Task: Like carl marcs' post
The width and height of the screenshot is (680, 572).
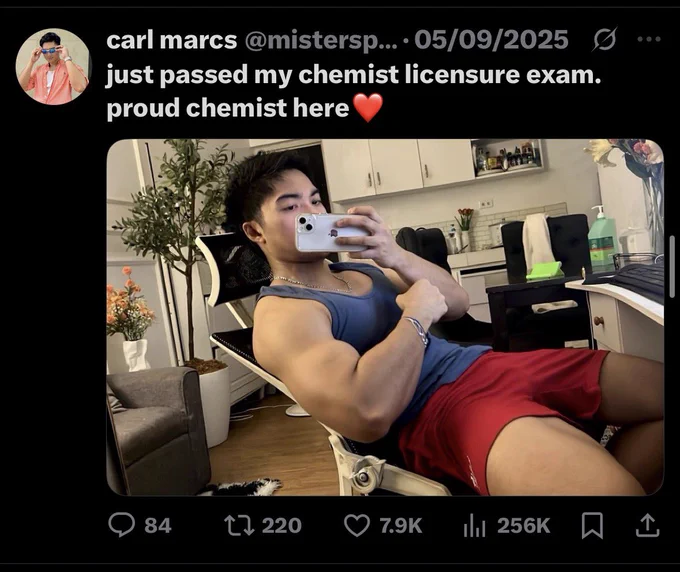Action: click(357, 524)
